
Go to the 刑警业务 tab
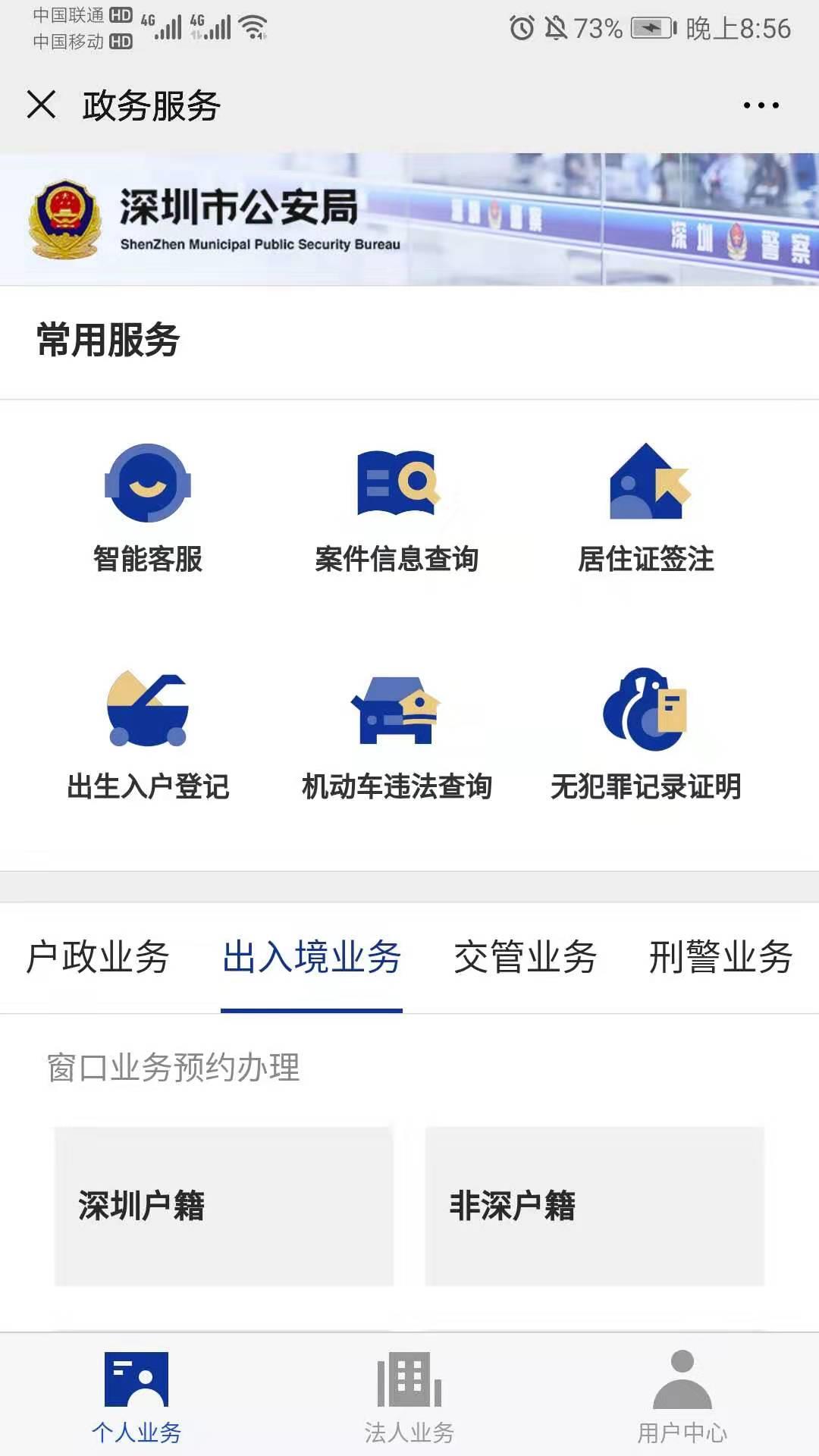tap(720, 957)
